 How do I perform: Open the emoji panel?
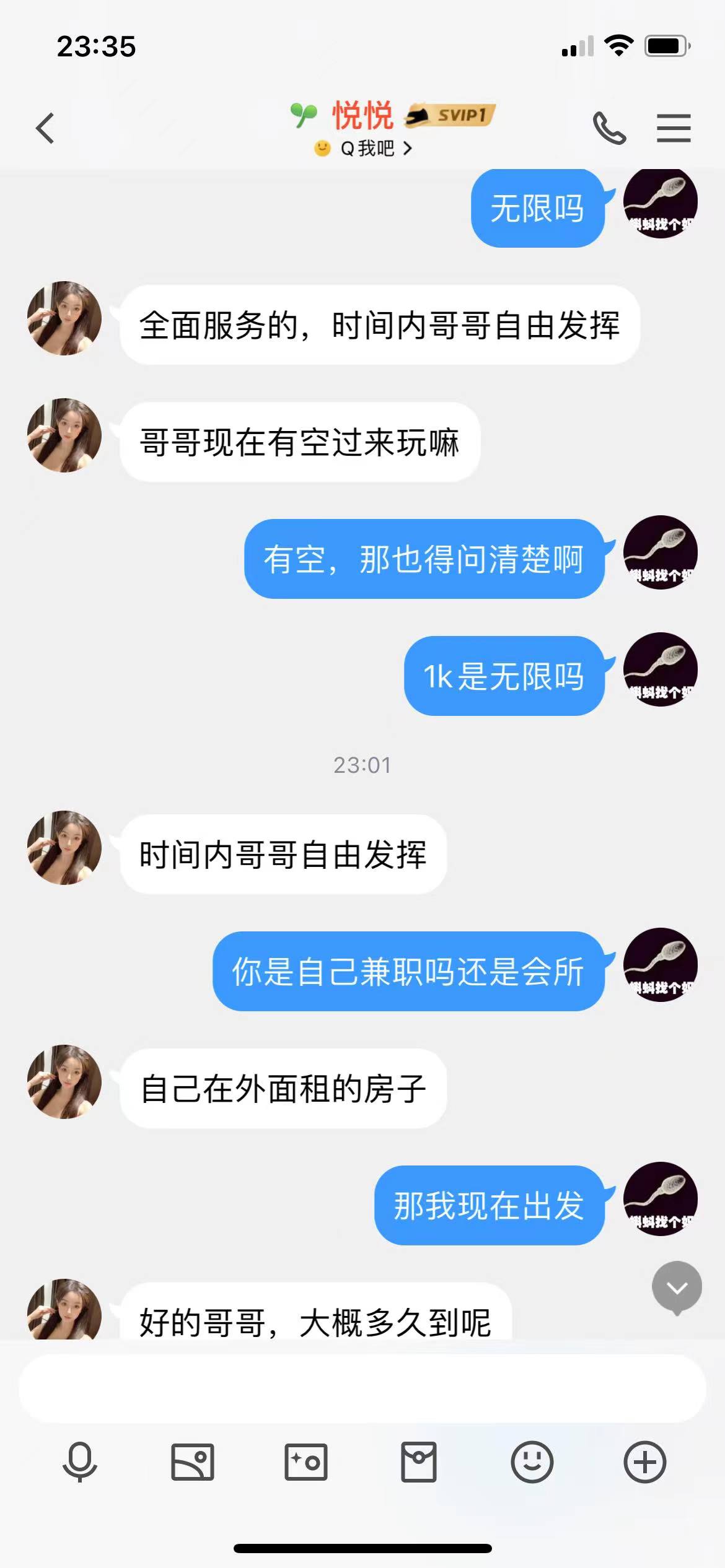tap(532, 1462)
